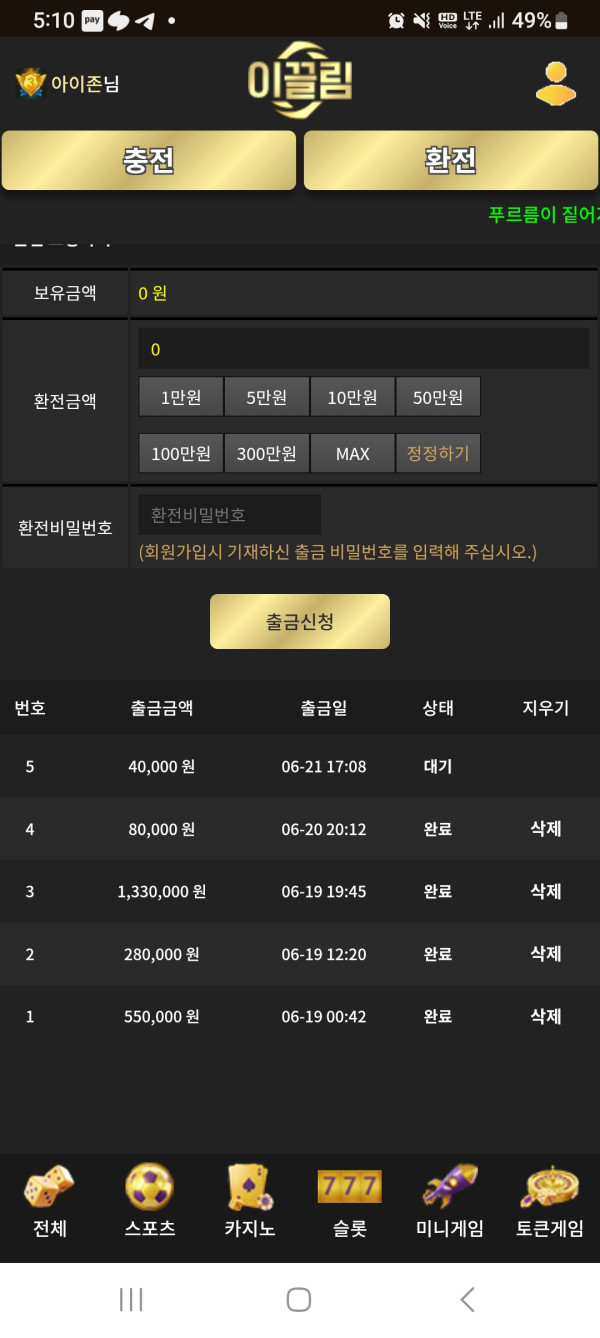Add 300만원 to the amount
Viewport: 600px width, 1338px height.
[x=267, y=453]
